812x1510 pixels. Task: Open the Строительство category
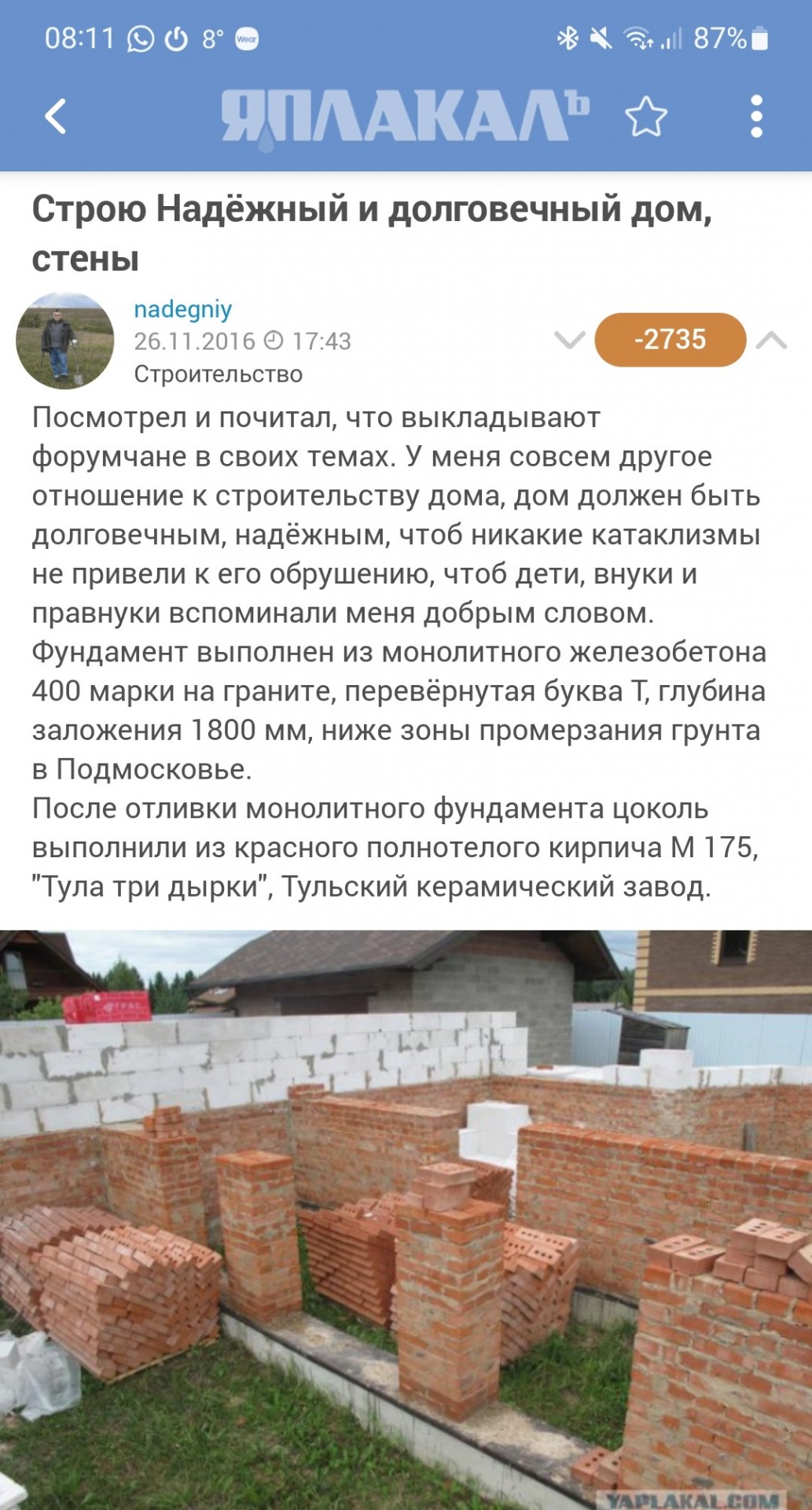coord(218,374)
